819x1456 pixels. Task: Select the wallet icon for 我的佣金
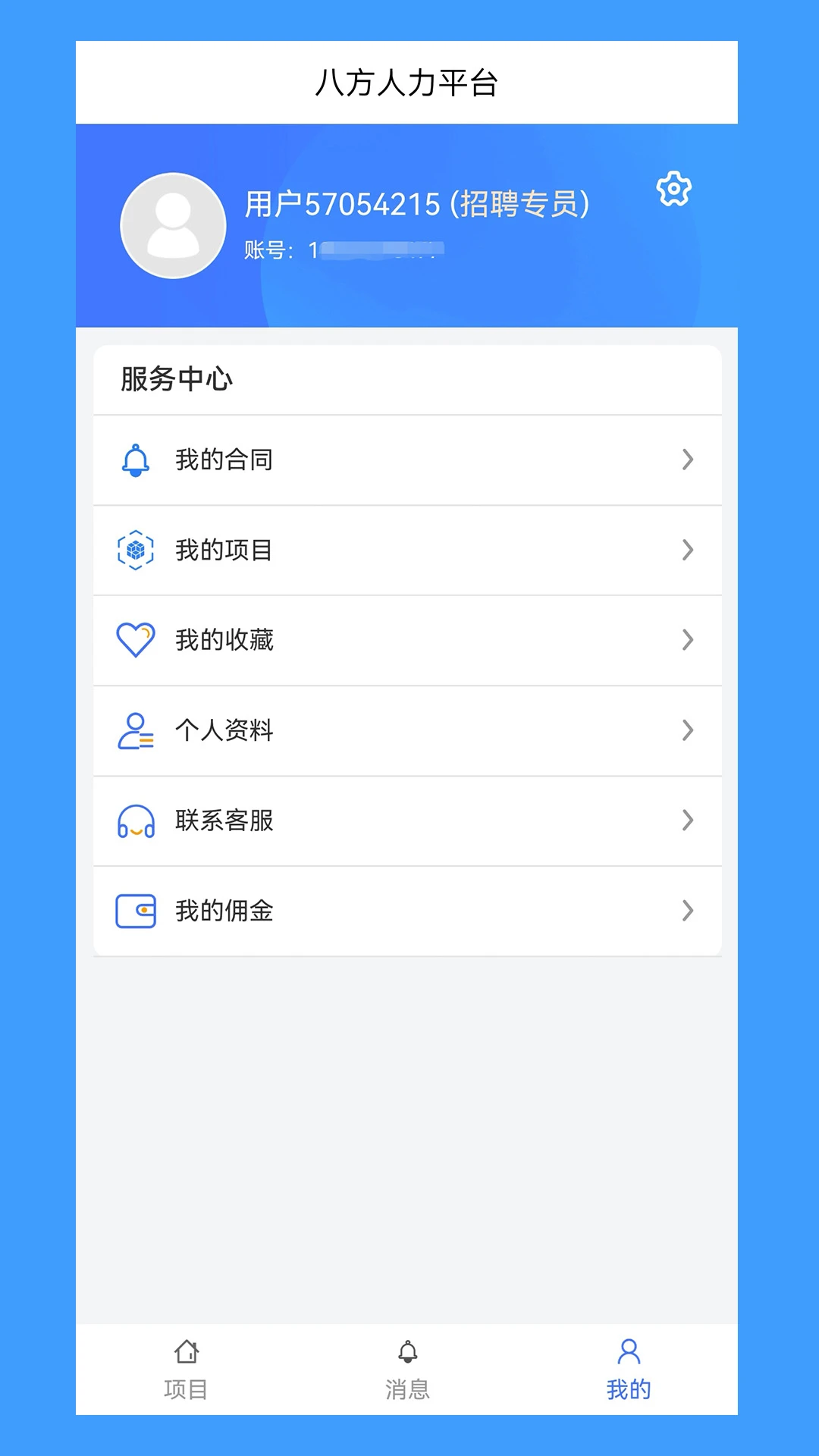click(136, 911)
